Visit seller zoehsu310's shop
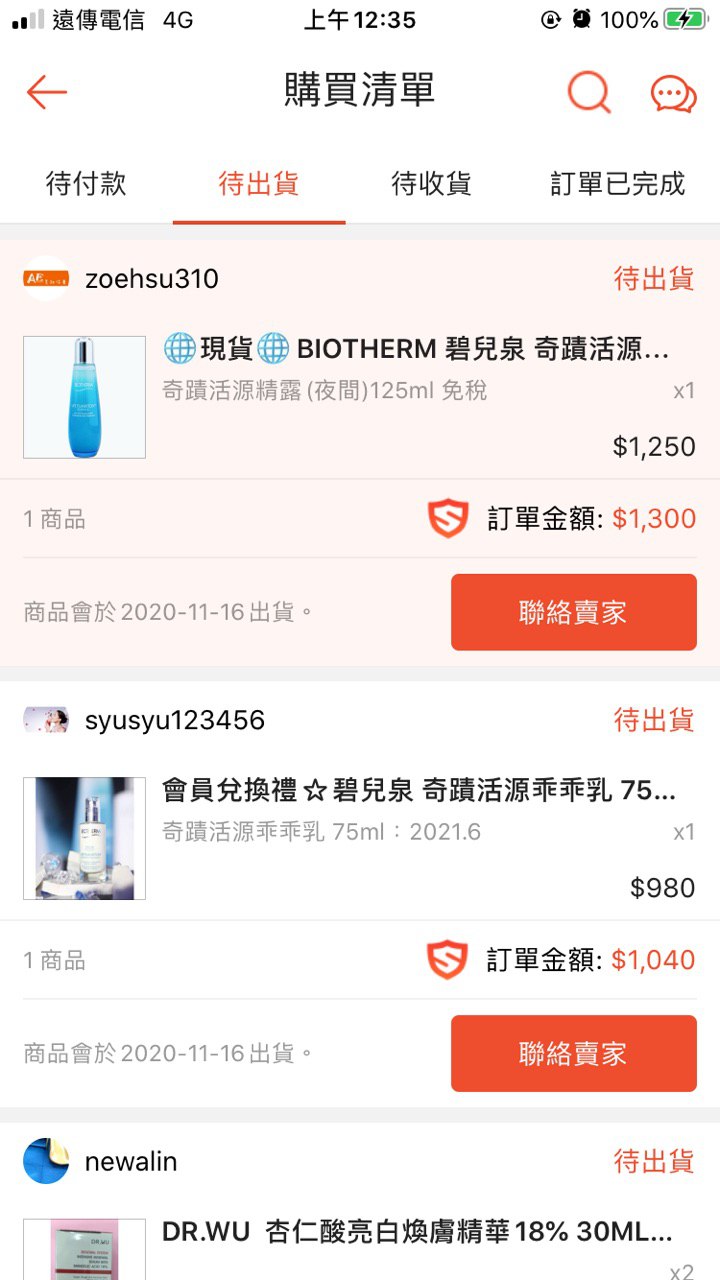720x1280 pixels. click(x=150, y=279)
